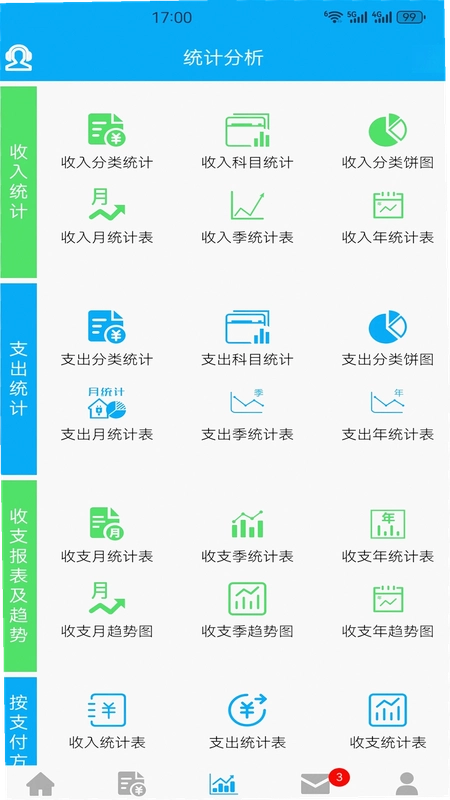450x800 pixels.
Task: Open 收入年统计表
Action: 388,216
